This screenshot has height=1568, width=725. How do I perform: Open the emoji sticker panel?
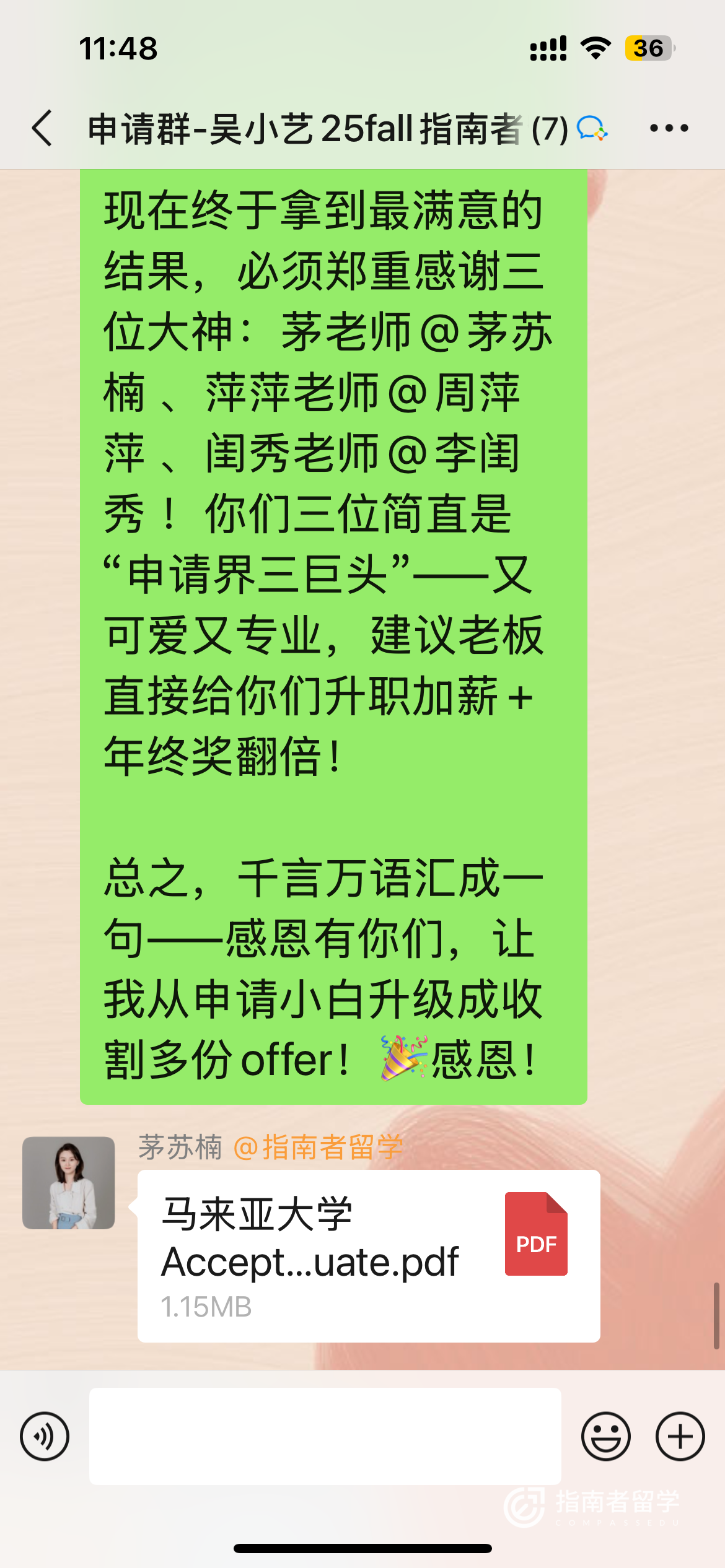[x=605, y=1437]
